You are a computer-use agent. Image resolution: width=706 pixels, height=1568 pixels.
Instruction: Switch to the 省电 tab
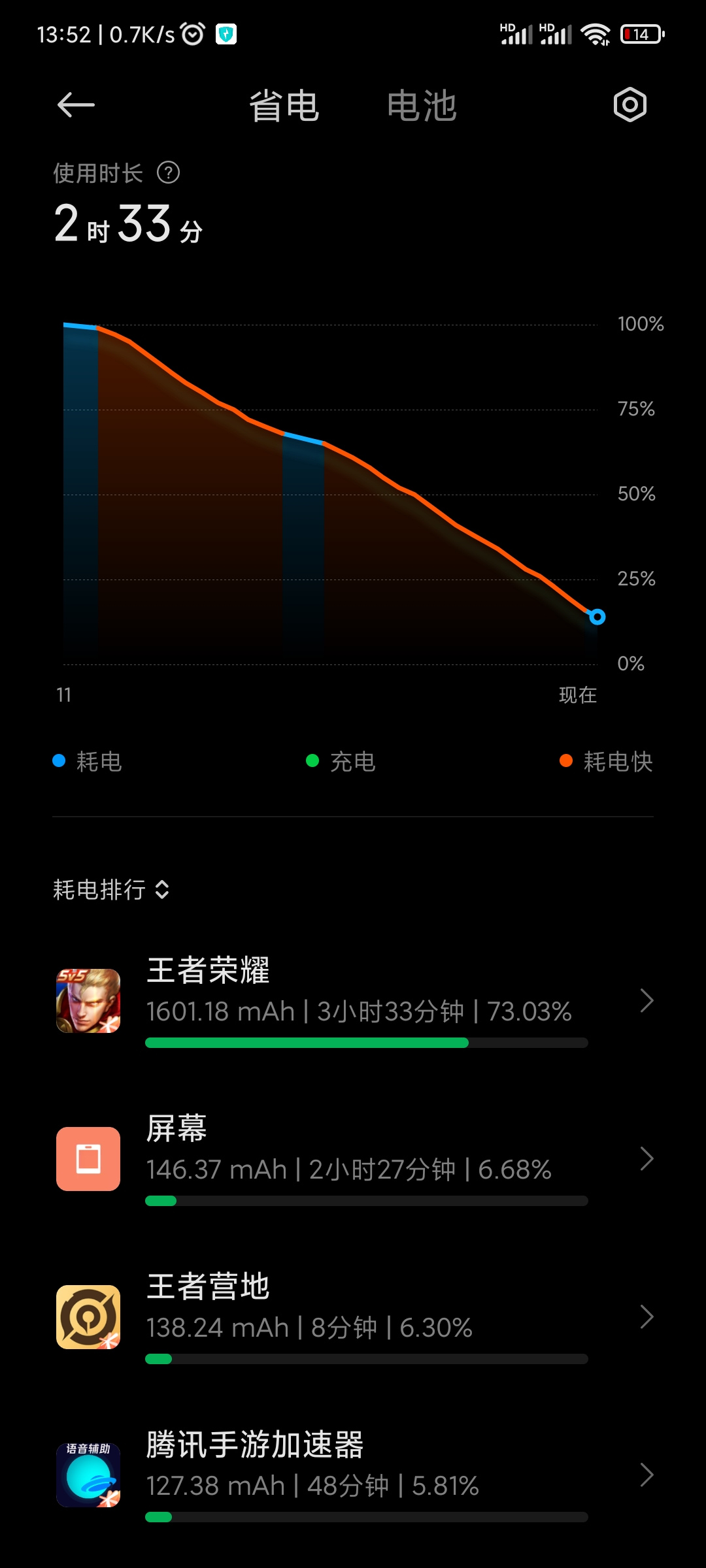[284, 106]
